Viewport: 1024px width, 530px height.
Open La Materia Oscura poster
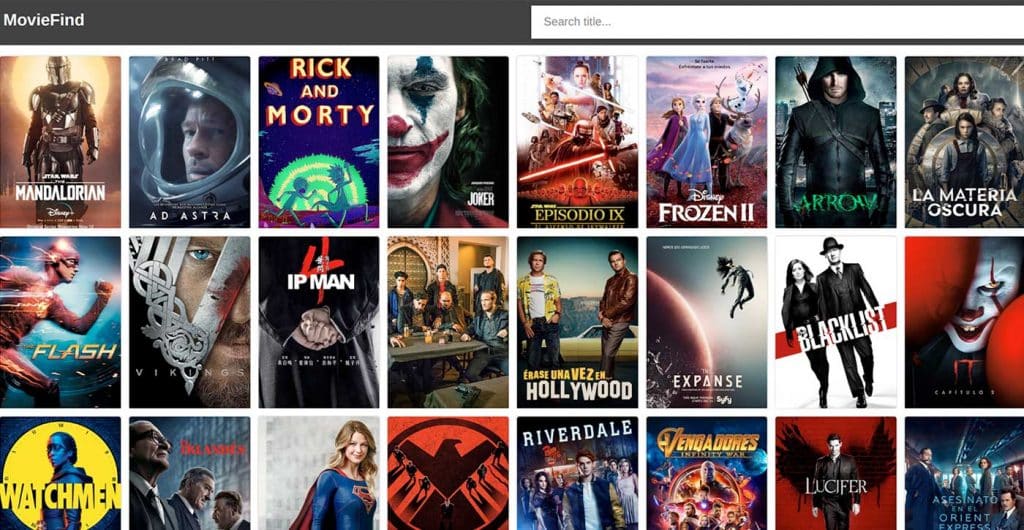[x=964, y=142]
